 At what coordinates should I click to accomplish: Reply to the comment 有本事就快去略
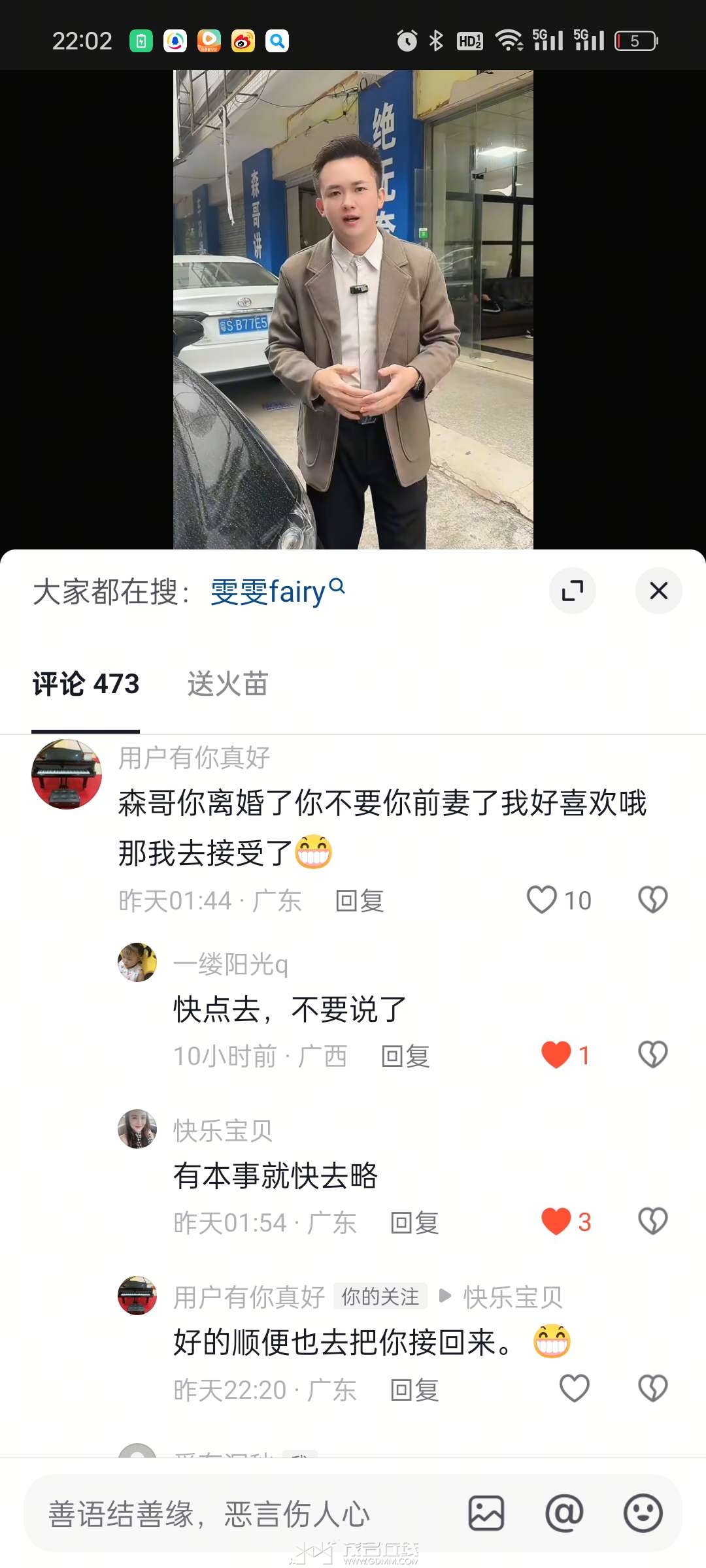click(x=414, y=1222)
